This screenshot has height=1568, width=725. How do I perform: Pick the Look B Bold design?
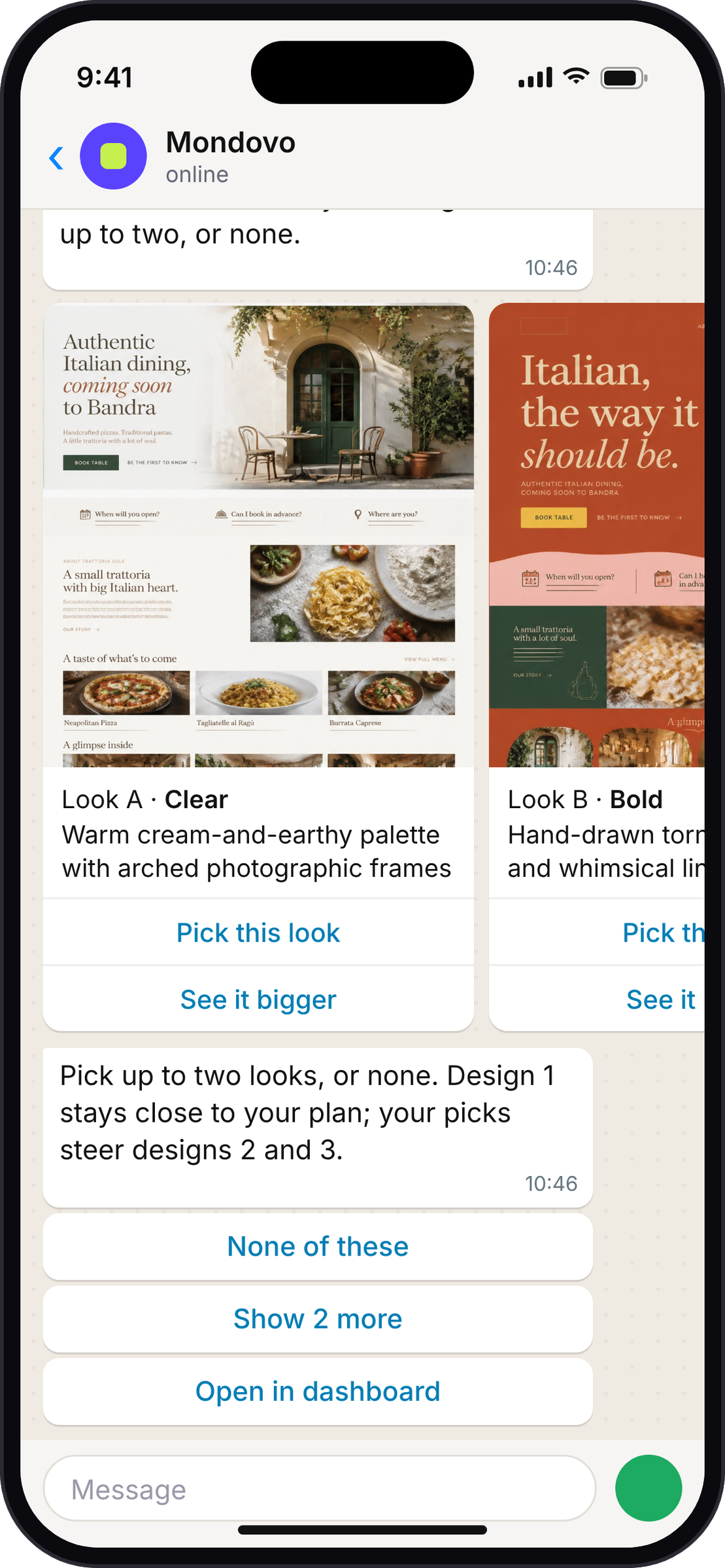pos(597,932)
